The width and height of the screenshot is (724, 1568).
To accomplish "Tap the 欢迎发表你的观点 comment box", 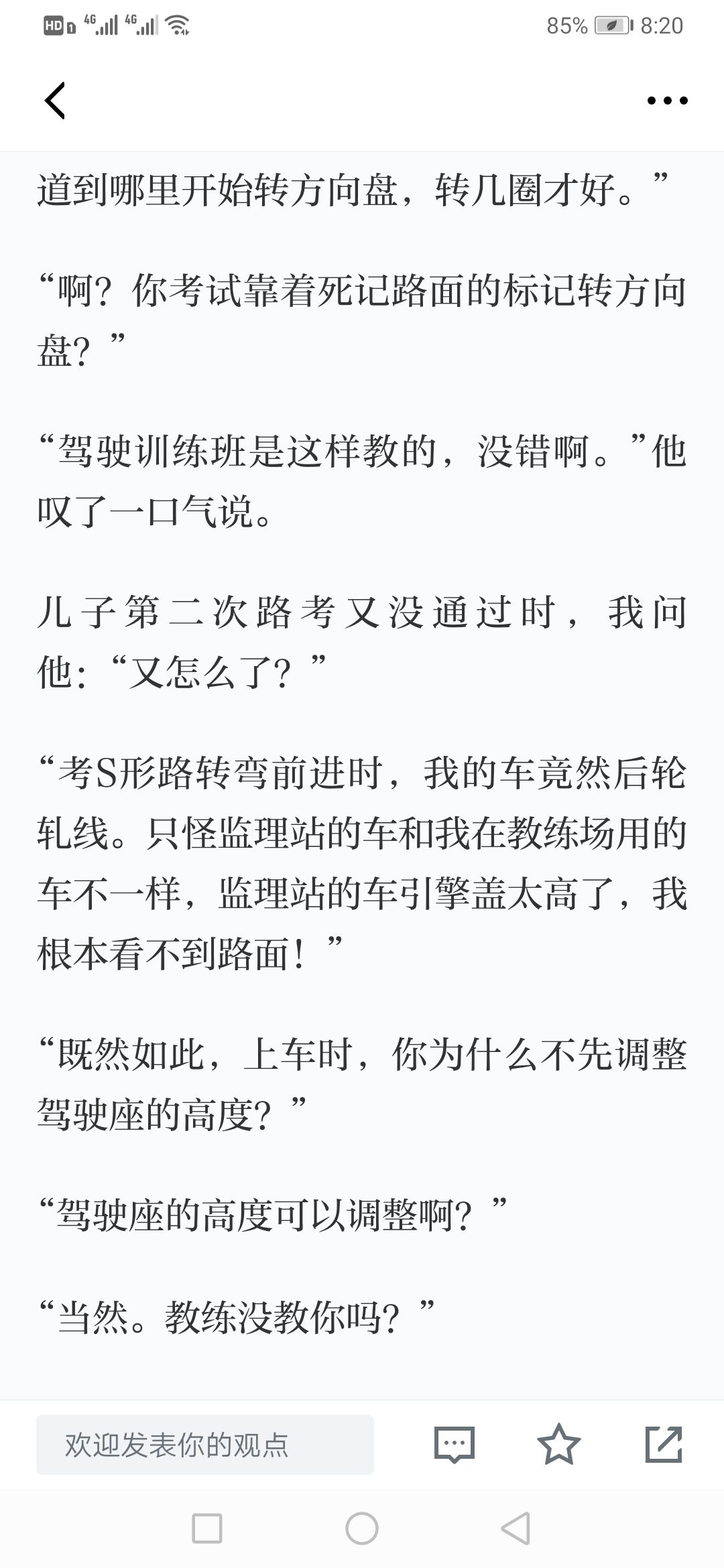I will 205,1444.
